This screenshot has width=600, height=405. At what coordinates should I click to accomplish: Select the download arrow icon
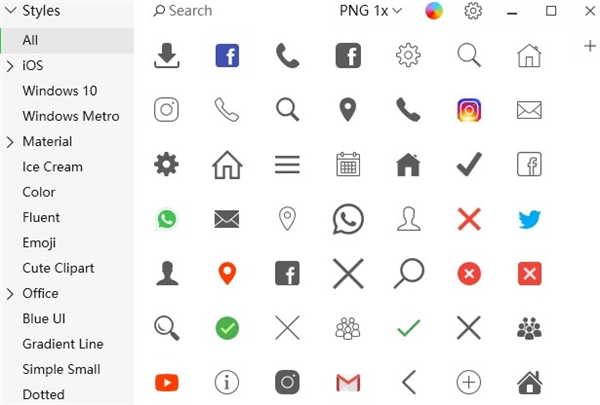(167, 56)
